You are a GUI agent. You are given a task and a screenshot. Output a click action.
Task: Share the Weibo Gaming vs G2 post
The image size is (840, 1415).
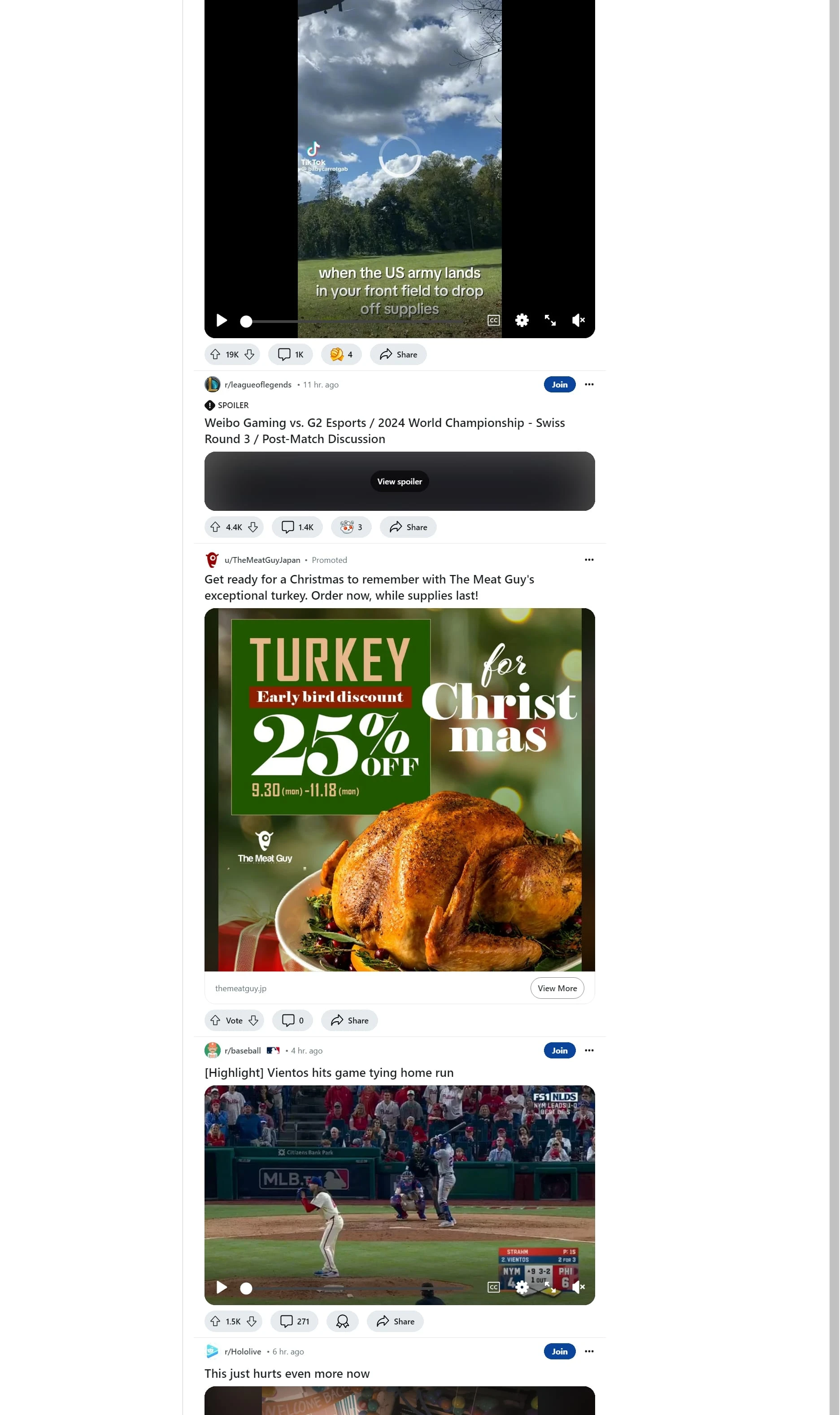click(408, 527)
